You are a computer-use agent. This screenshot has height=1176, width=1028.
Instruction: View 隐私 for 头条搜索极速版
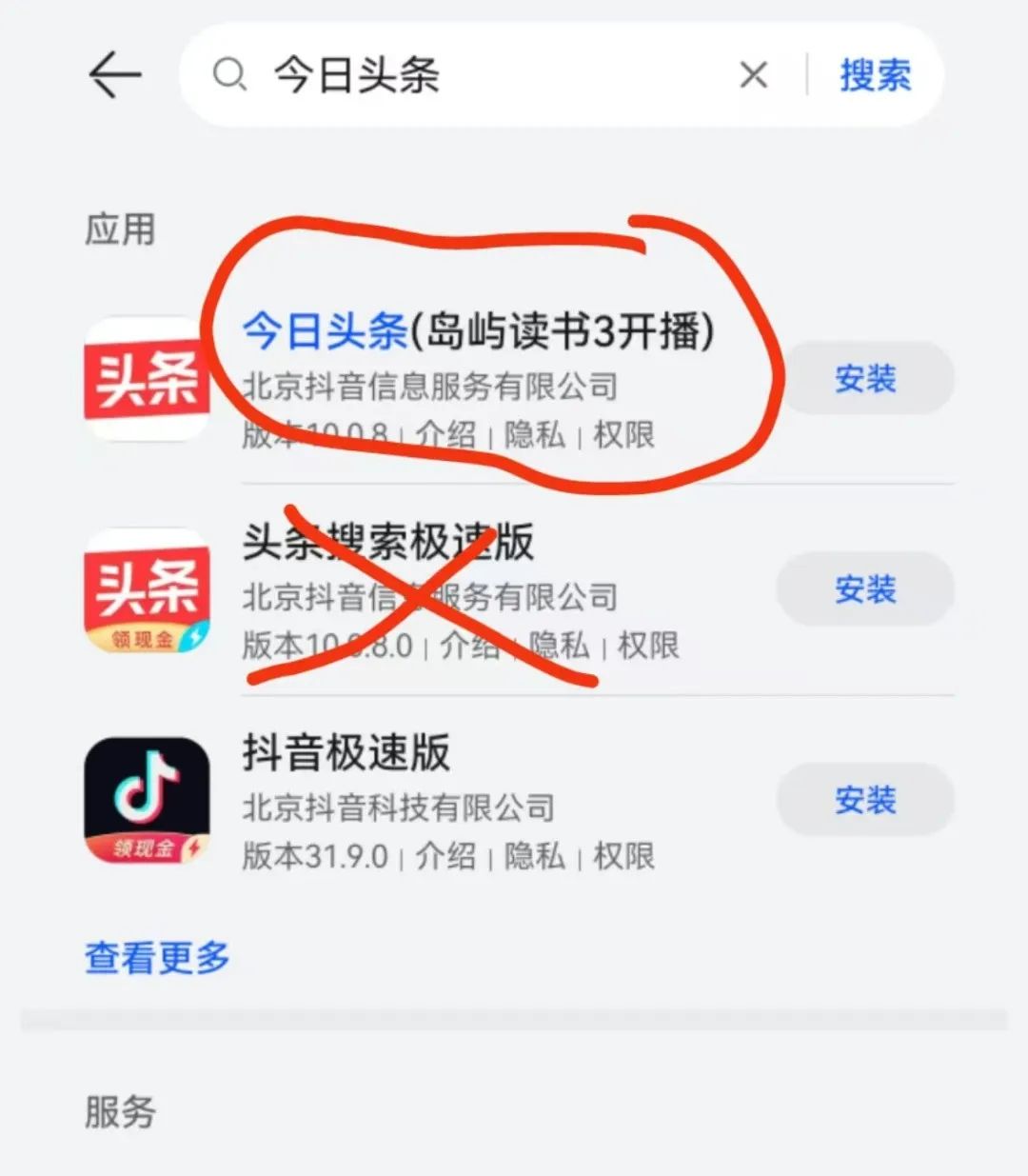coord(560,646)
